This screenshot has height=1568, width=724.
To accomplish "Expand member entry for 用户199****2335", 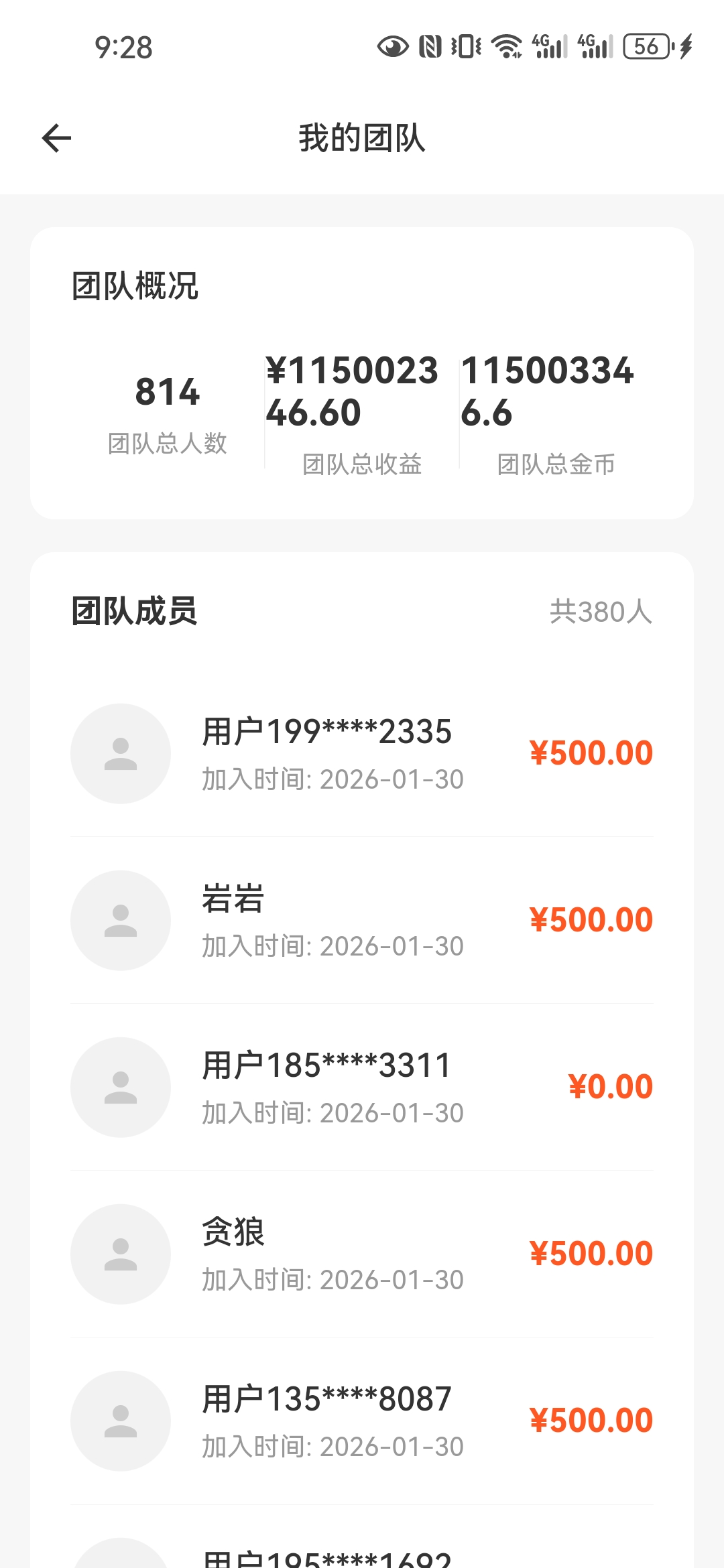I will (x=362, y=753).
